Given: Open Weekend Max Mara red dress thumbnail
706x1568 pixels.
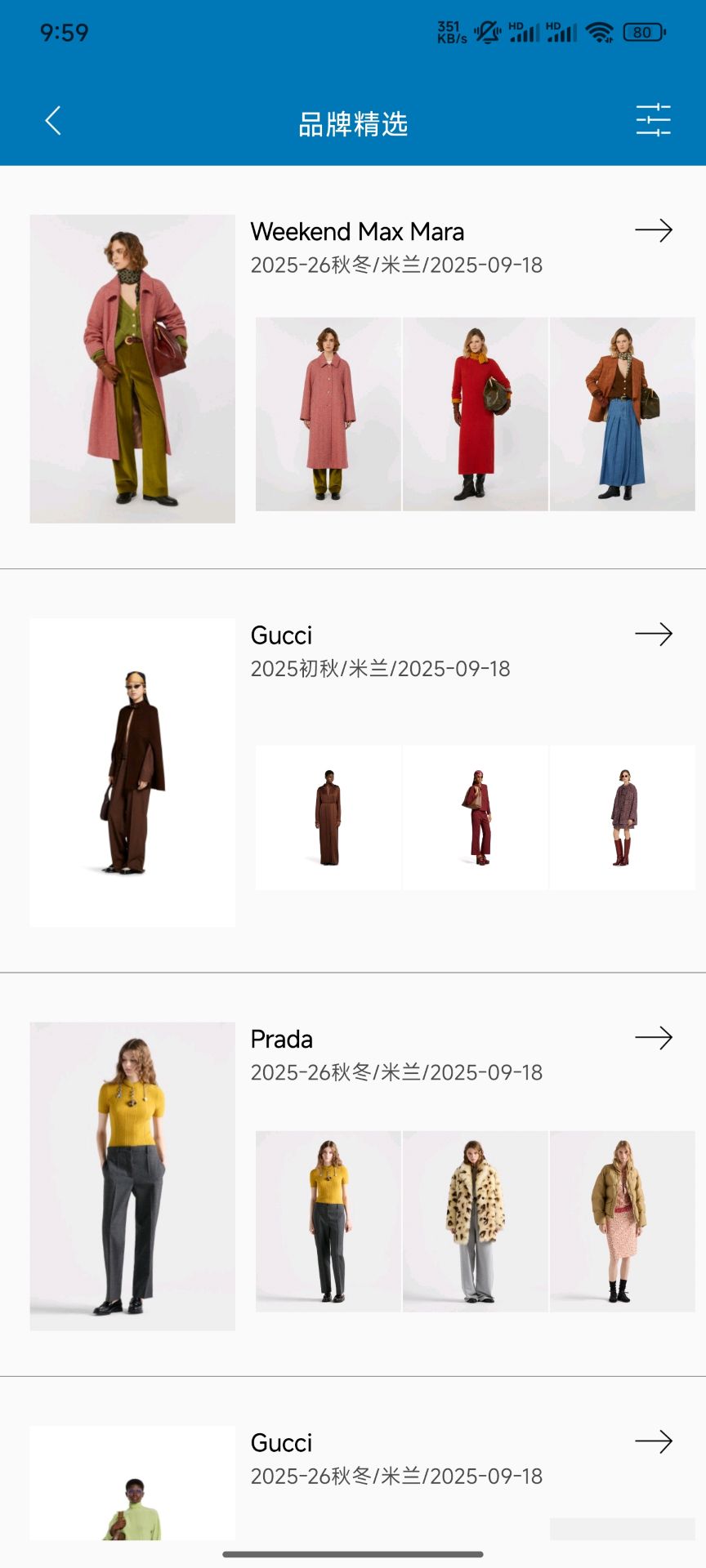Looking at the screenshot, I should (476, 414).
